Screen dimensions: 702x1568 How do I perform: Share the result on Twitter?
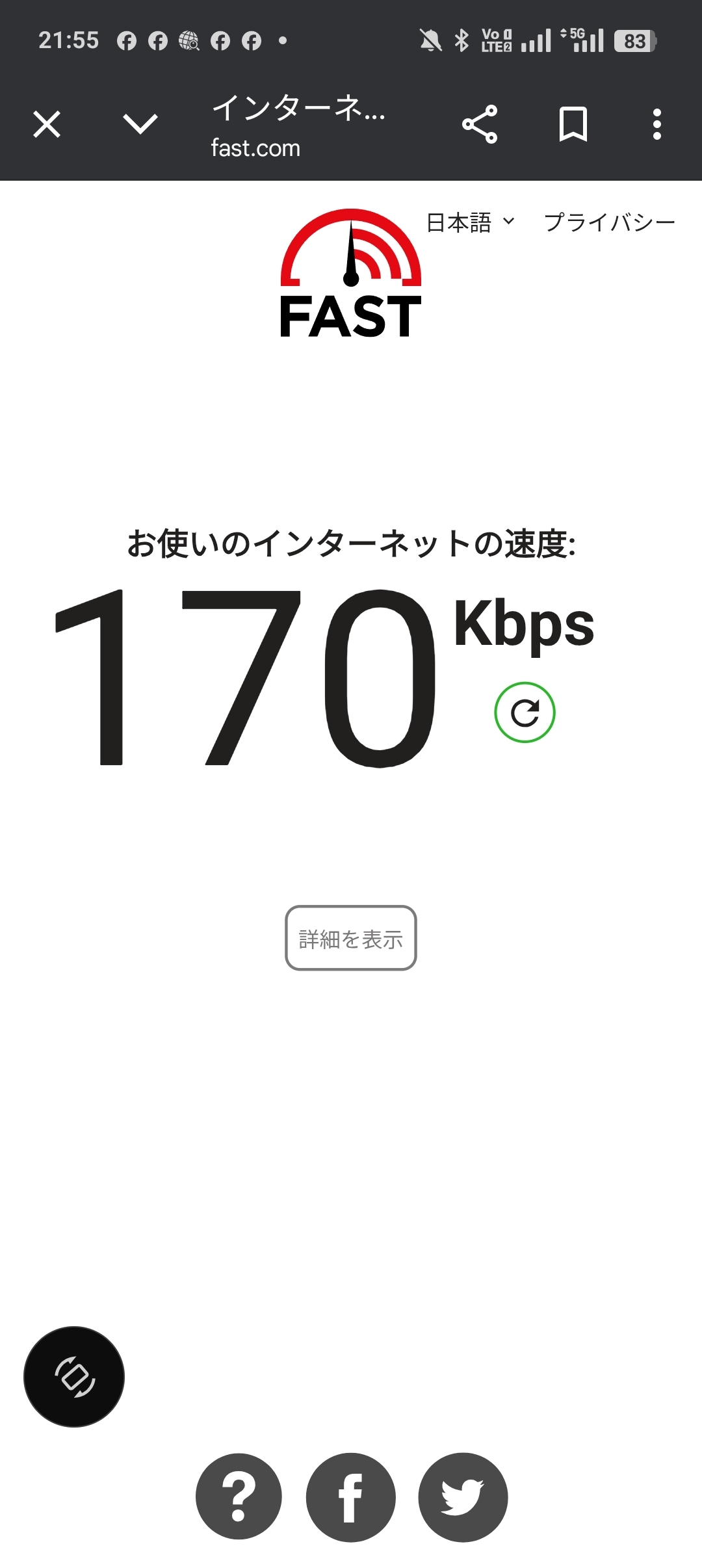[x=463, y=1496]
